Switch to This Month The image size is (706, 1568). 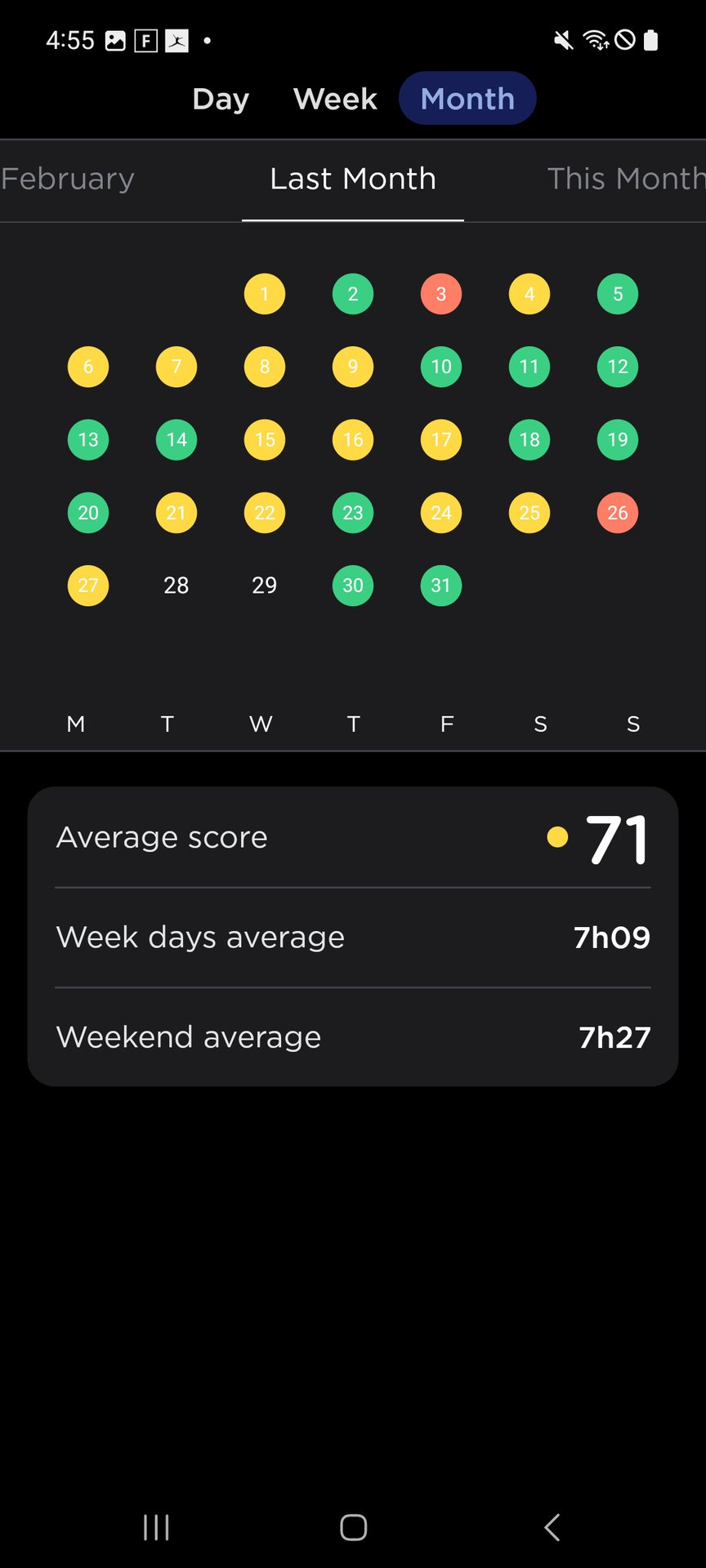625,179
